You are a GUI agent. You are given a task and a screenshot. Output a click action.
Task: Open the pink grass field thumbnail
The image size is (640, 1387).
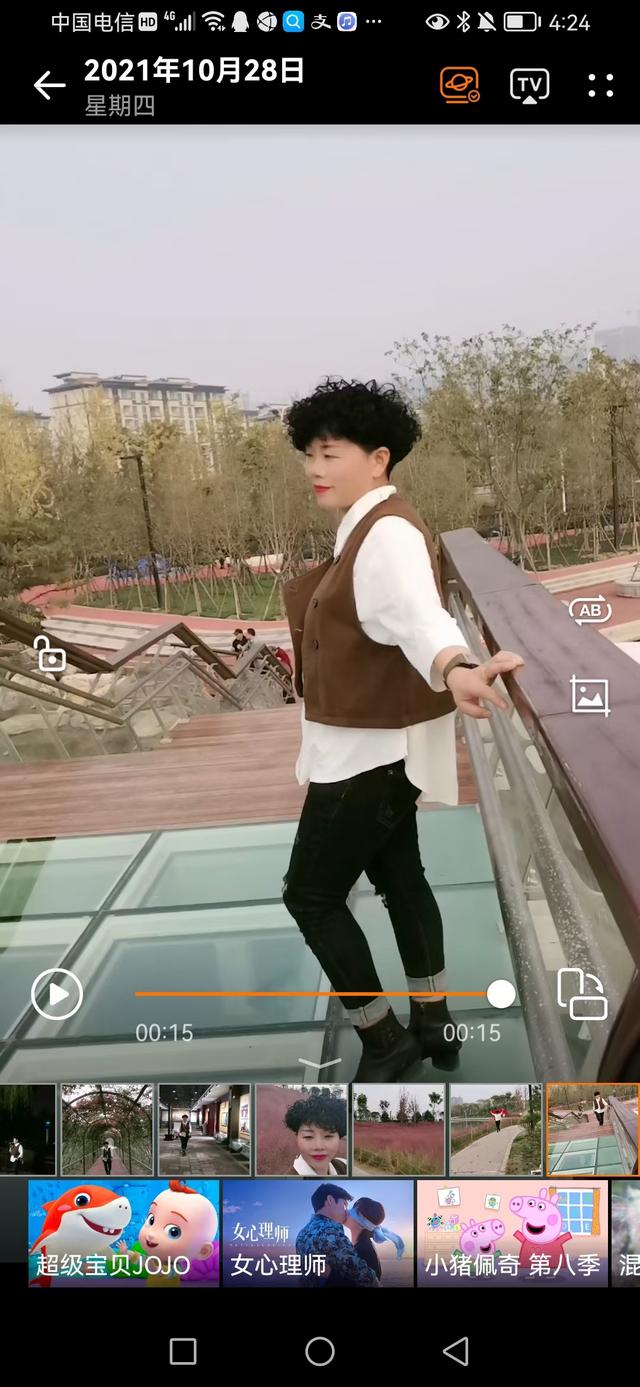398,1129
